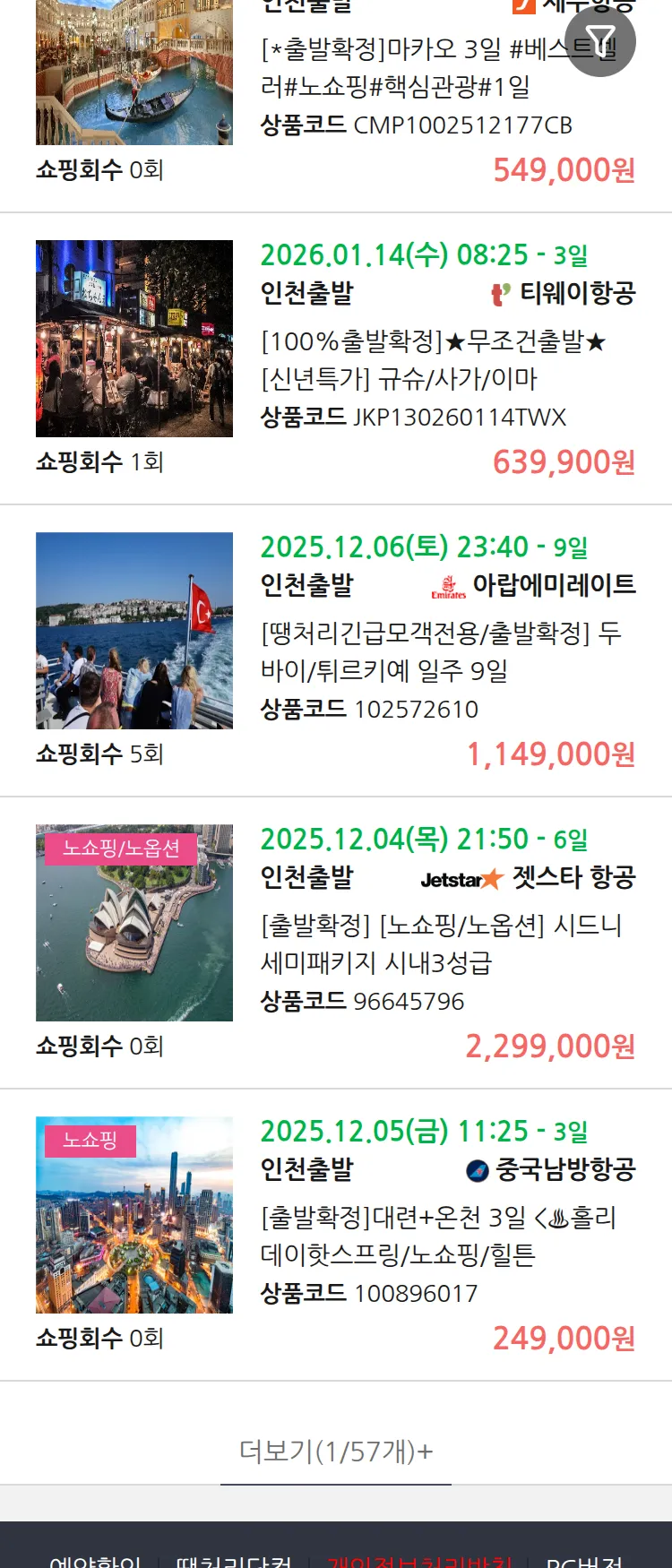Open the Sydney semi-package Jetstar listing
This screenshot has width=672, height=1568.
[441, 943]
